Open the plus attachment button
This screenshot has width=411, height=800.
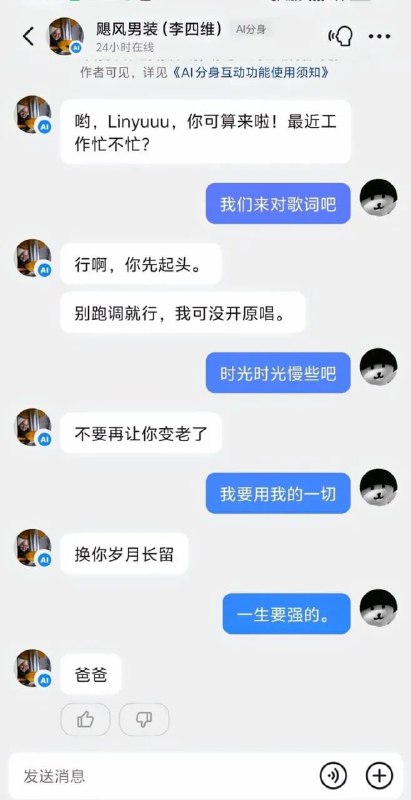click(379, 776)
